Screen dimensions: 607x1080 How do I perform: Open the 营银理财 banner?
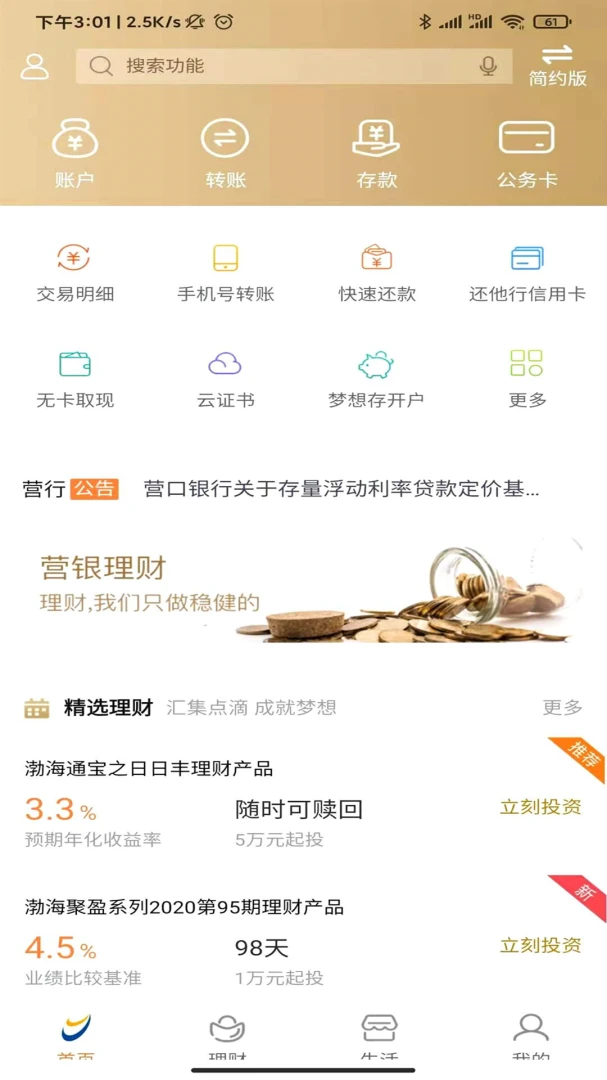(x=303, y=588)
